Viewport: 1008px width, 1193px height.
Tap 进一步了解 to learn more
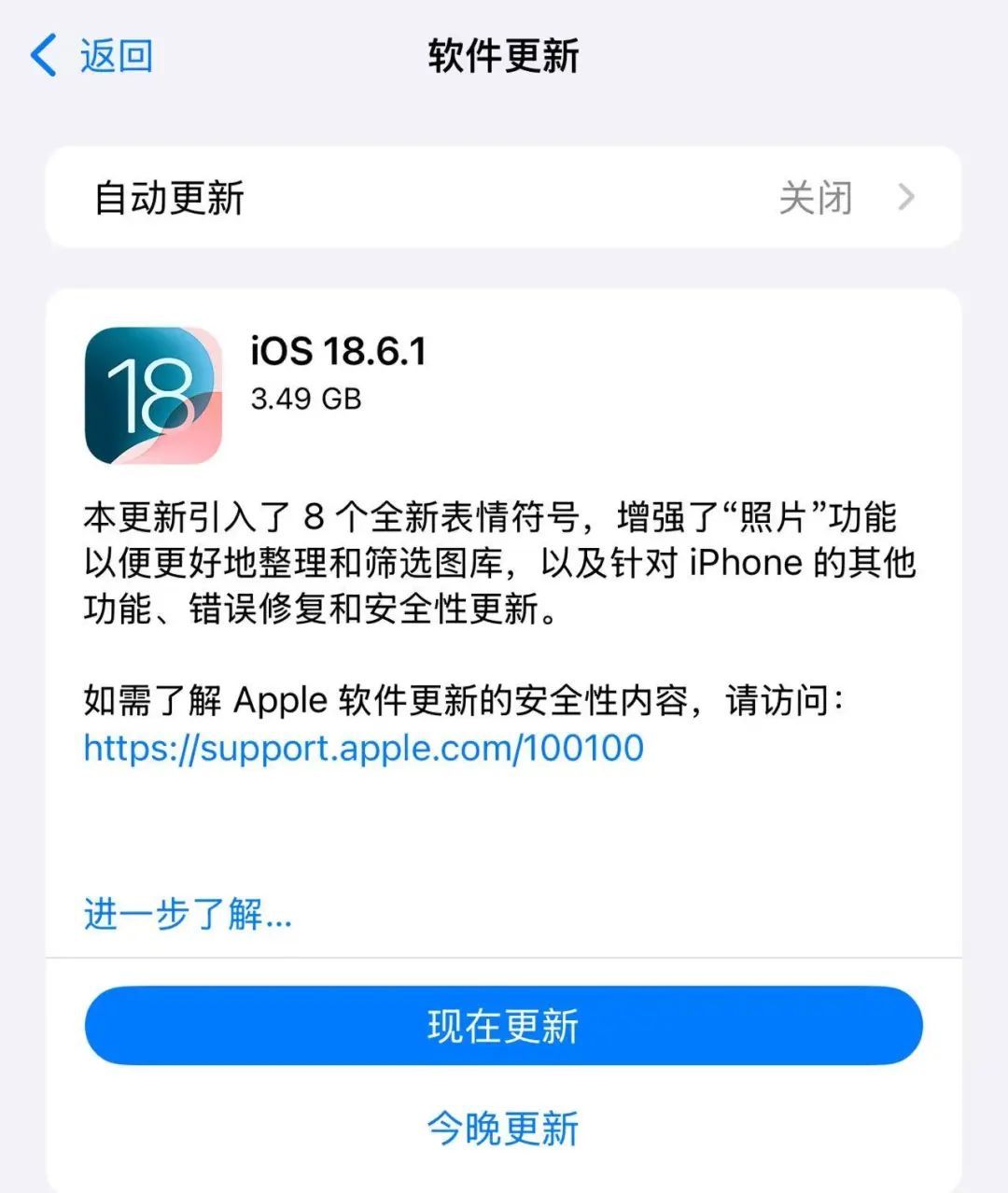[188, 914]
